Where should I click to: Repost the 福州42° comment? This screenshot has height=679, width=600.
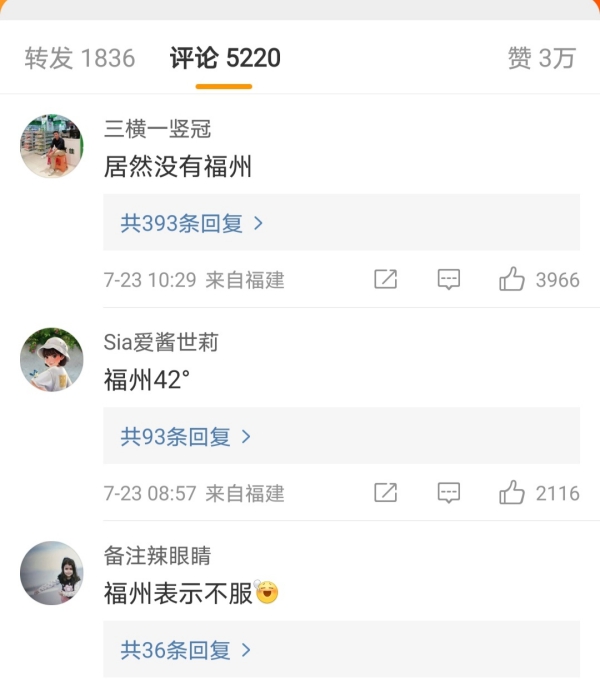[385, 493]
